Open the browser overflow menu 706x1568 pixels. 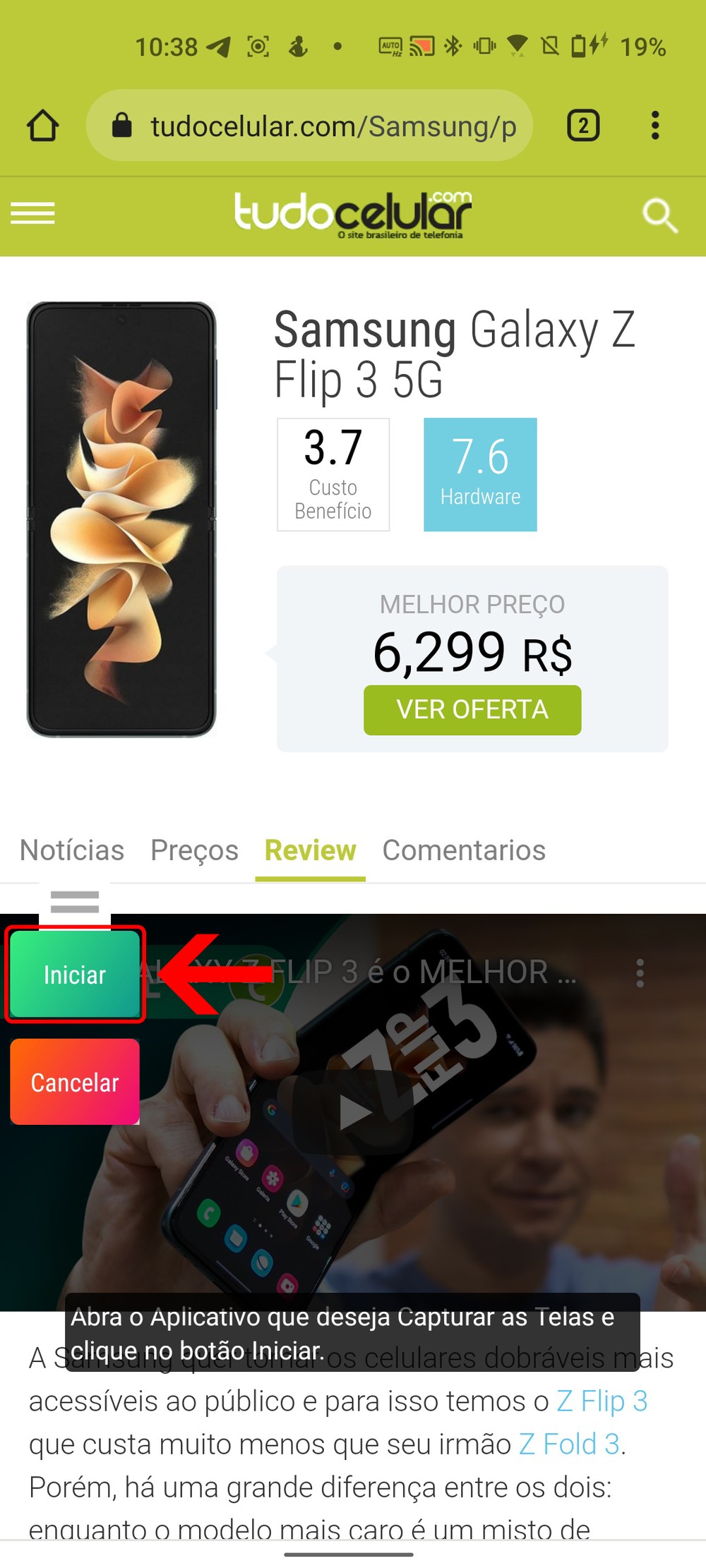coord(655,126)
